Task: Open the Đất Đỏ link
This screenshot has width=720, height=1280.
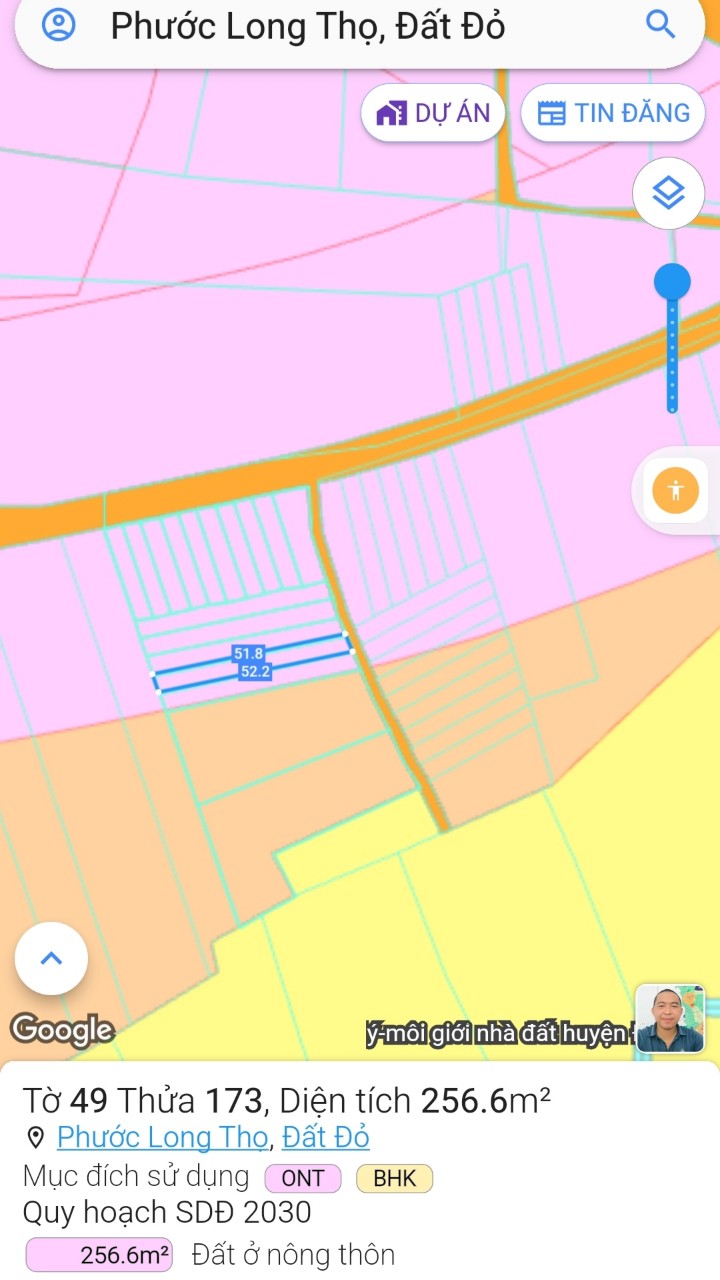Action: point(327,1137)
